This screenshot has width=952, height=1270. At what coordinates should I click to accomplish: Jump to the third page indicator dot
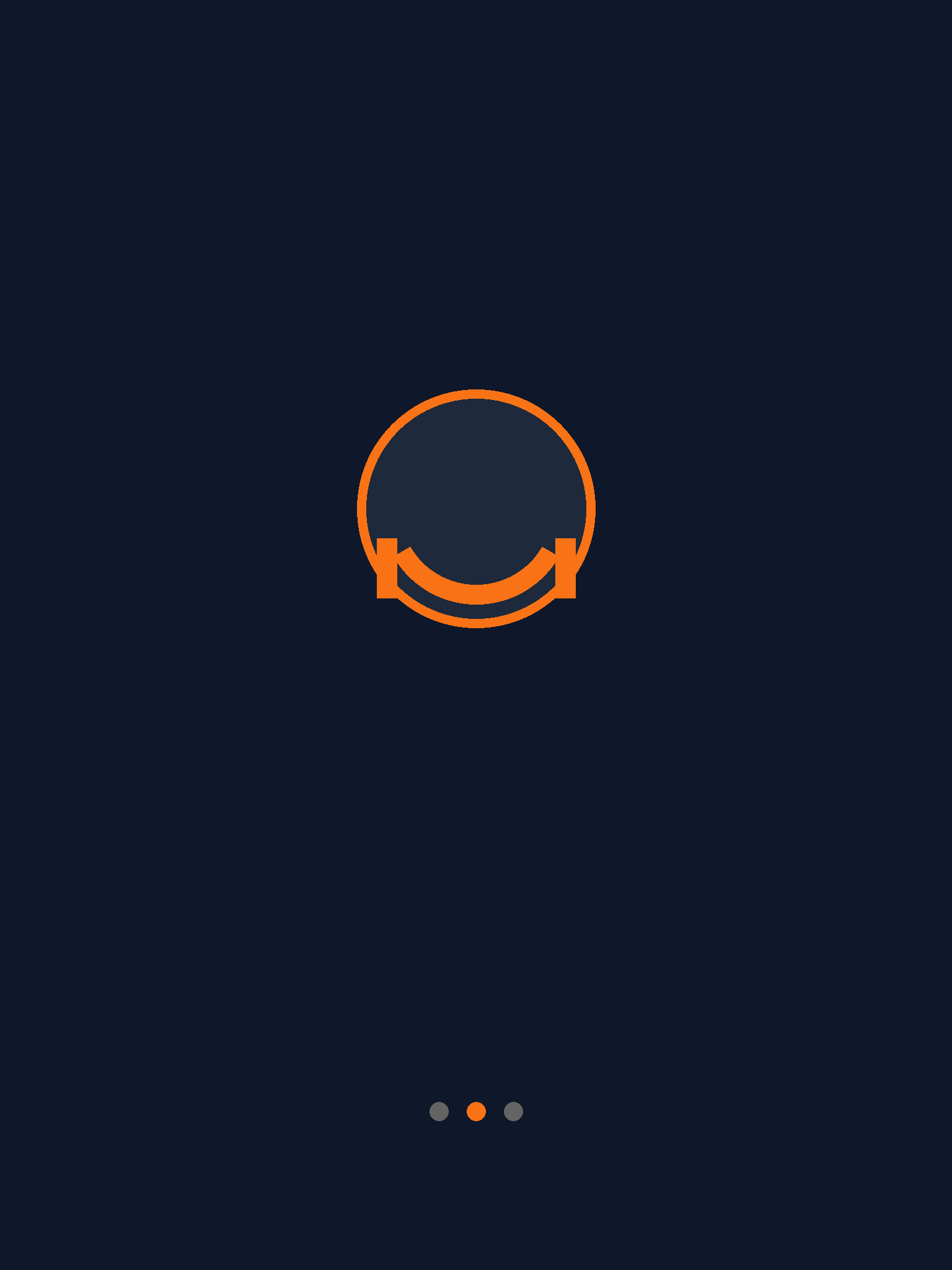point(513,1111)
